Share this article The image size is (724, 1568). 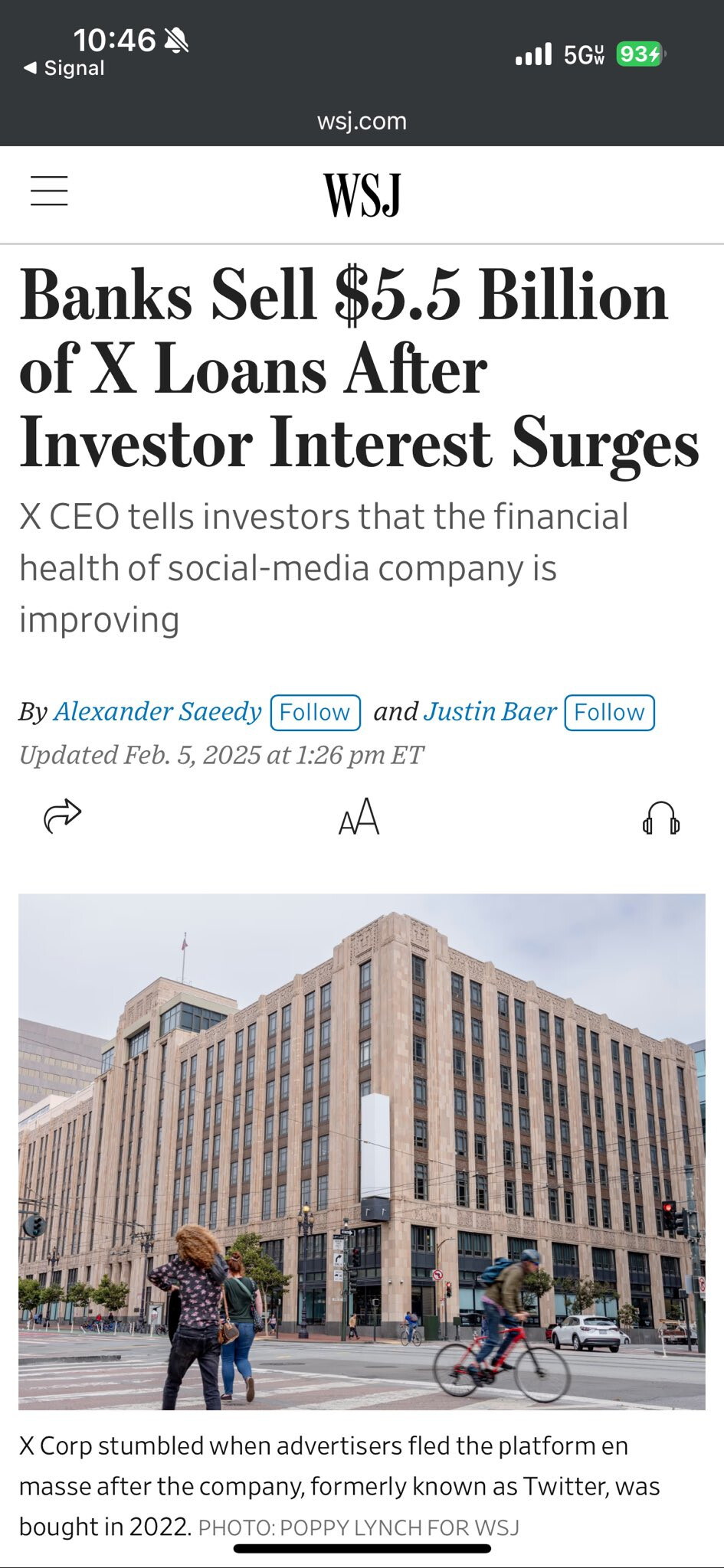point(62,816)
